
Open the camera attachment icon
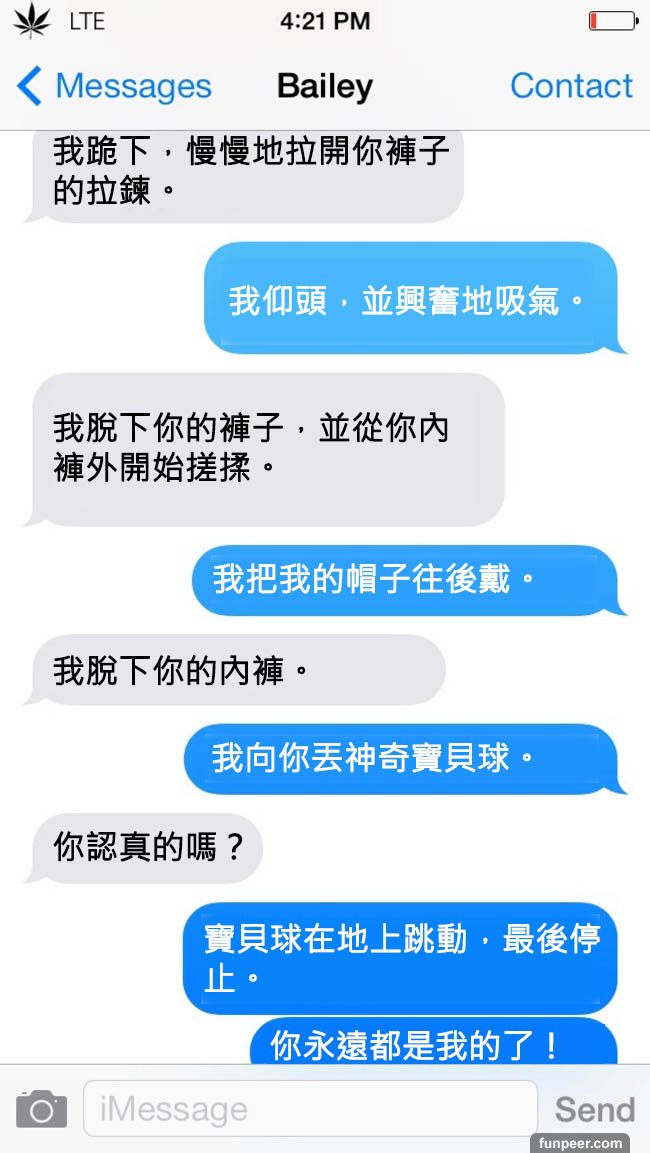[41, 1109]
